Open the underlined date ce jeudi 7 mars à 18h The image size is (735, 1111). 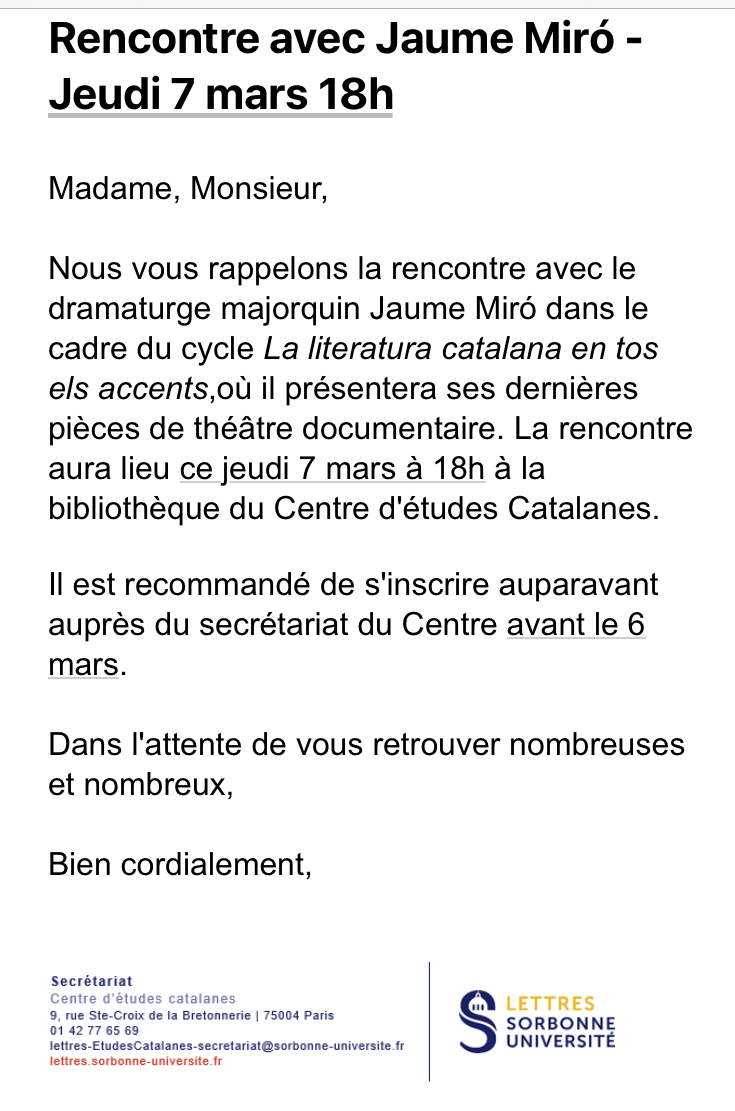click(332, 467)
